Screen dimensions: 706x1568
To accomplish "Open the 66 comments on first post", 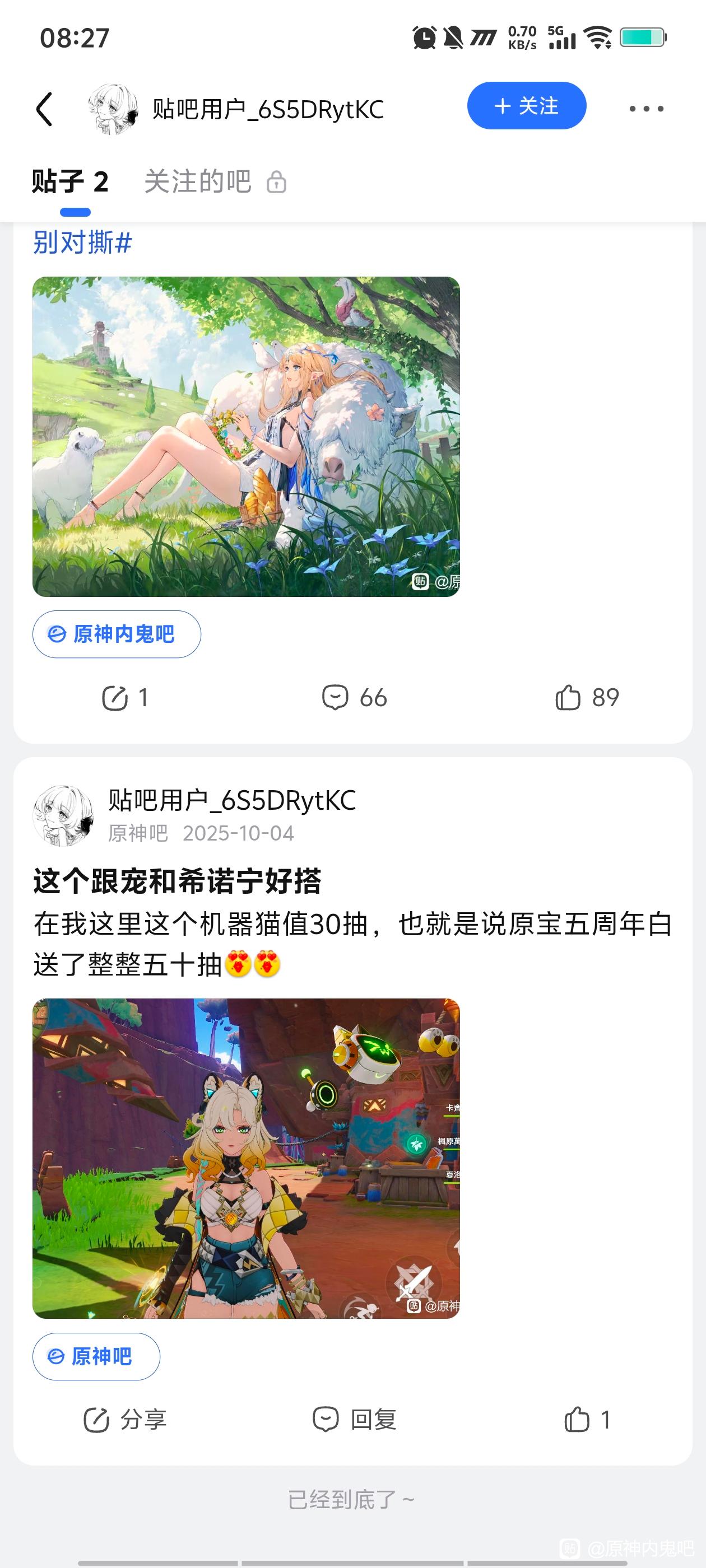I will 354,698.
